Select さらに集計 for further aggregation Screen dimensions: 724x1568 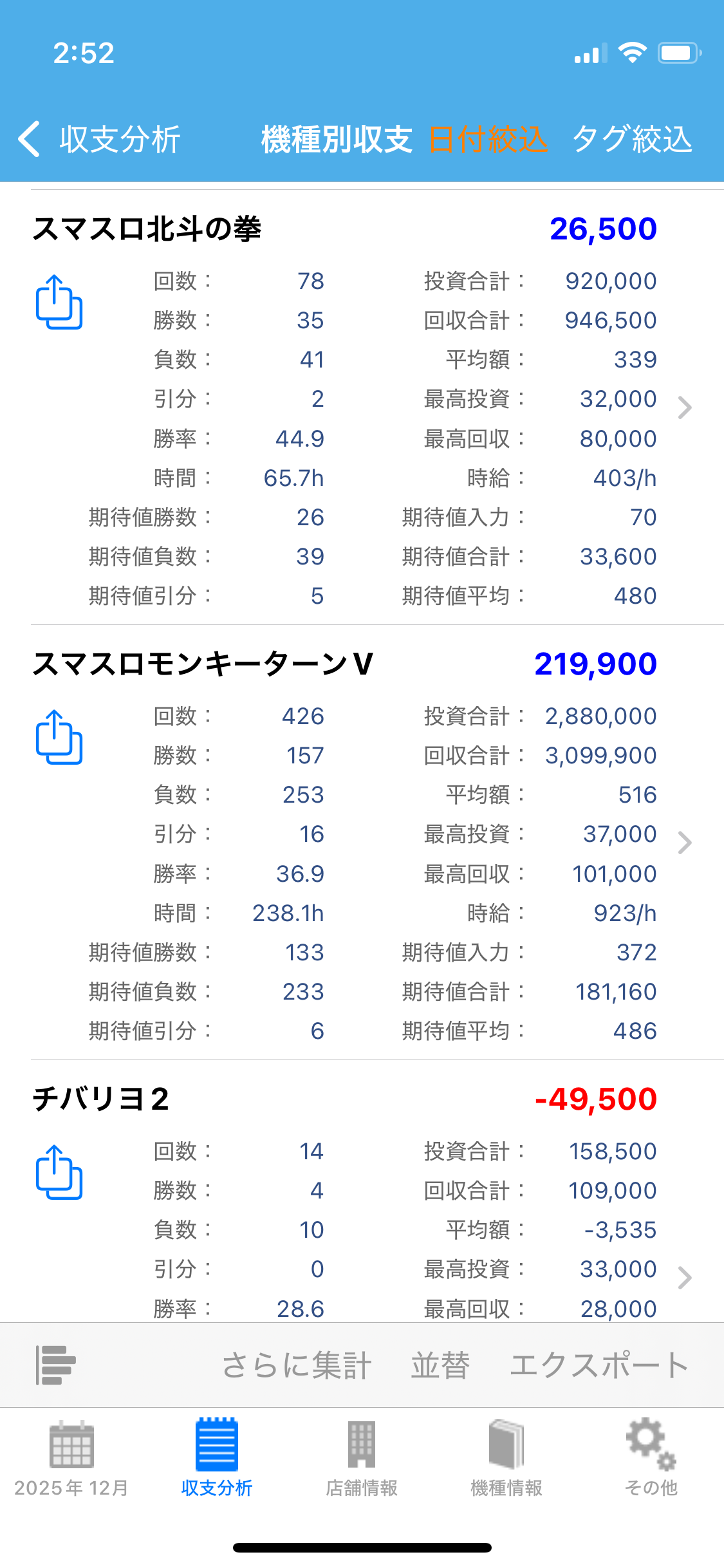[x=297, y=1365]
